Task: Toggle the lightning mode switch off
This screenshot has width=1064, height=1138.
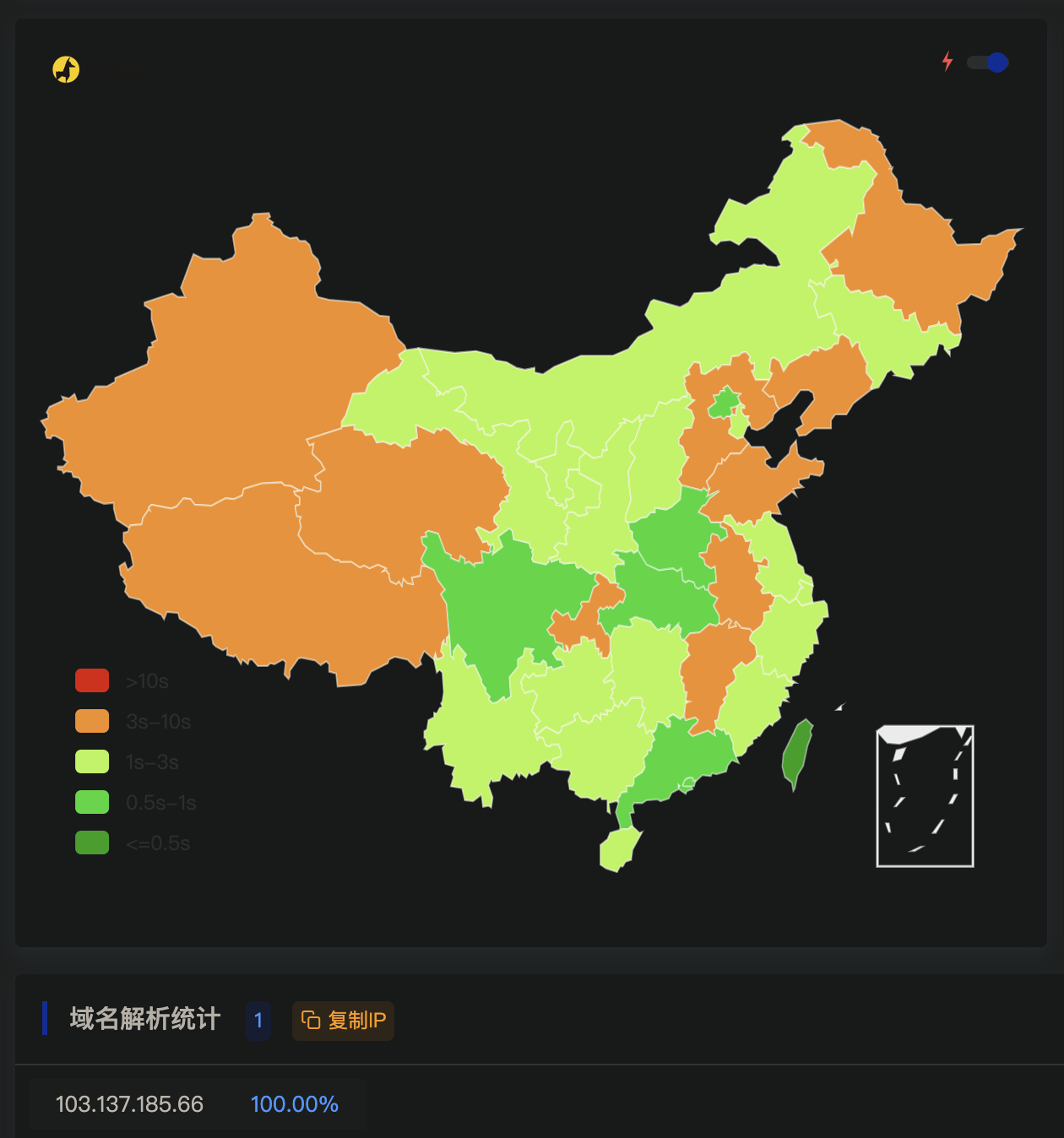Action: pyautogui.click(x=987, y=62)
